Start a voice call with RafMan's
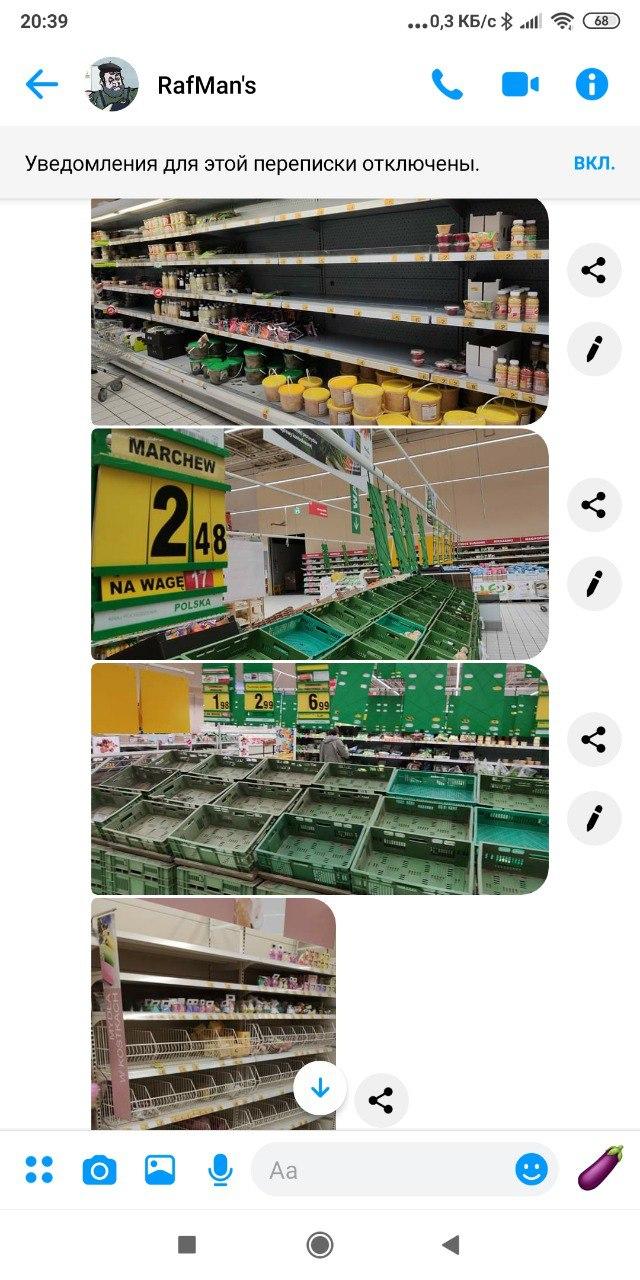This screenshot has width=640, height=1280. tap(447, 85)
